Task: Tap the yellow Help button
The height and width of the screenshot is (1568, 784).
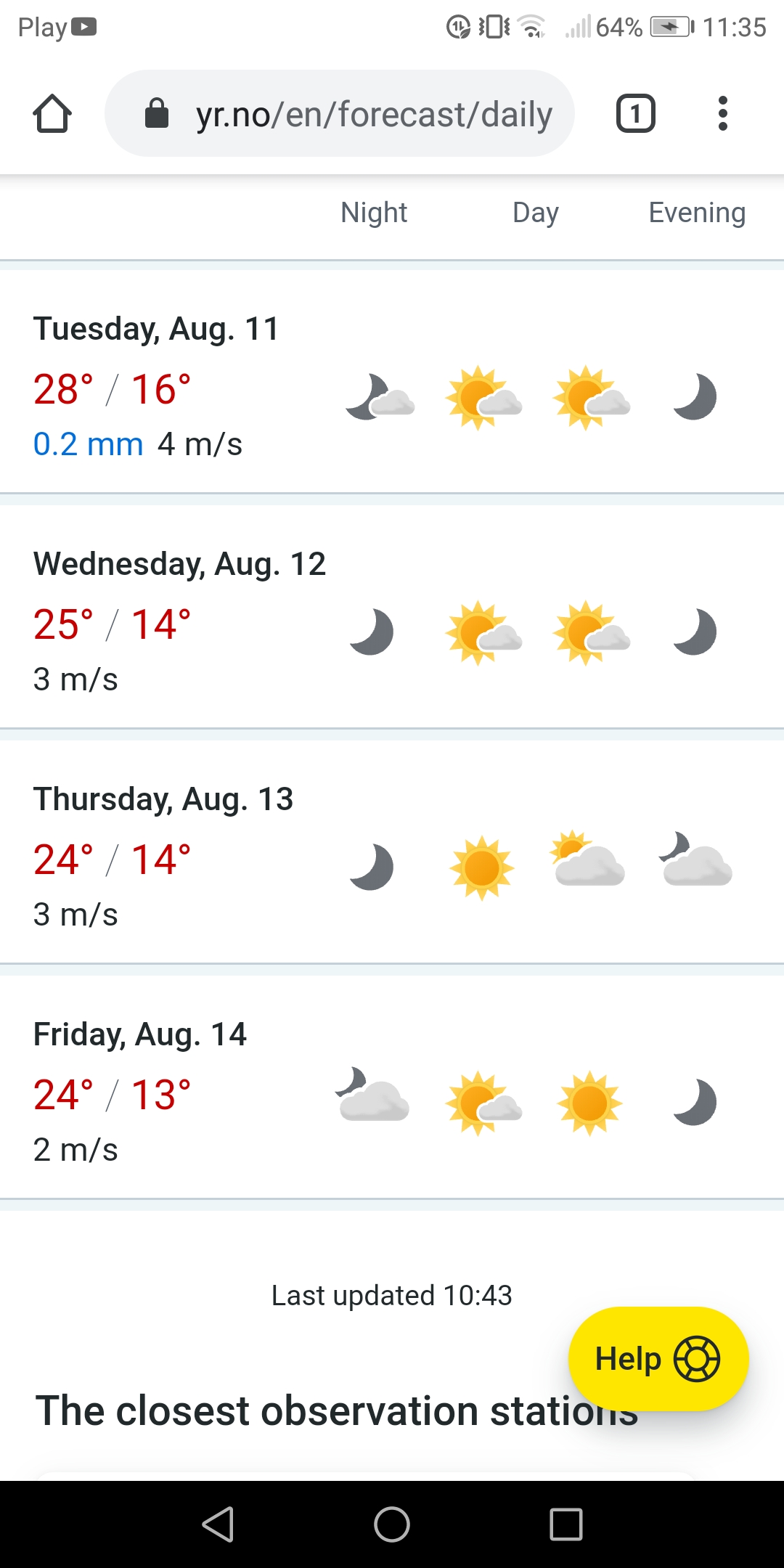Action: 658,1359
